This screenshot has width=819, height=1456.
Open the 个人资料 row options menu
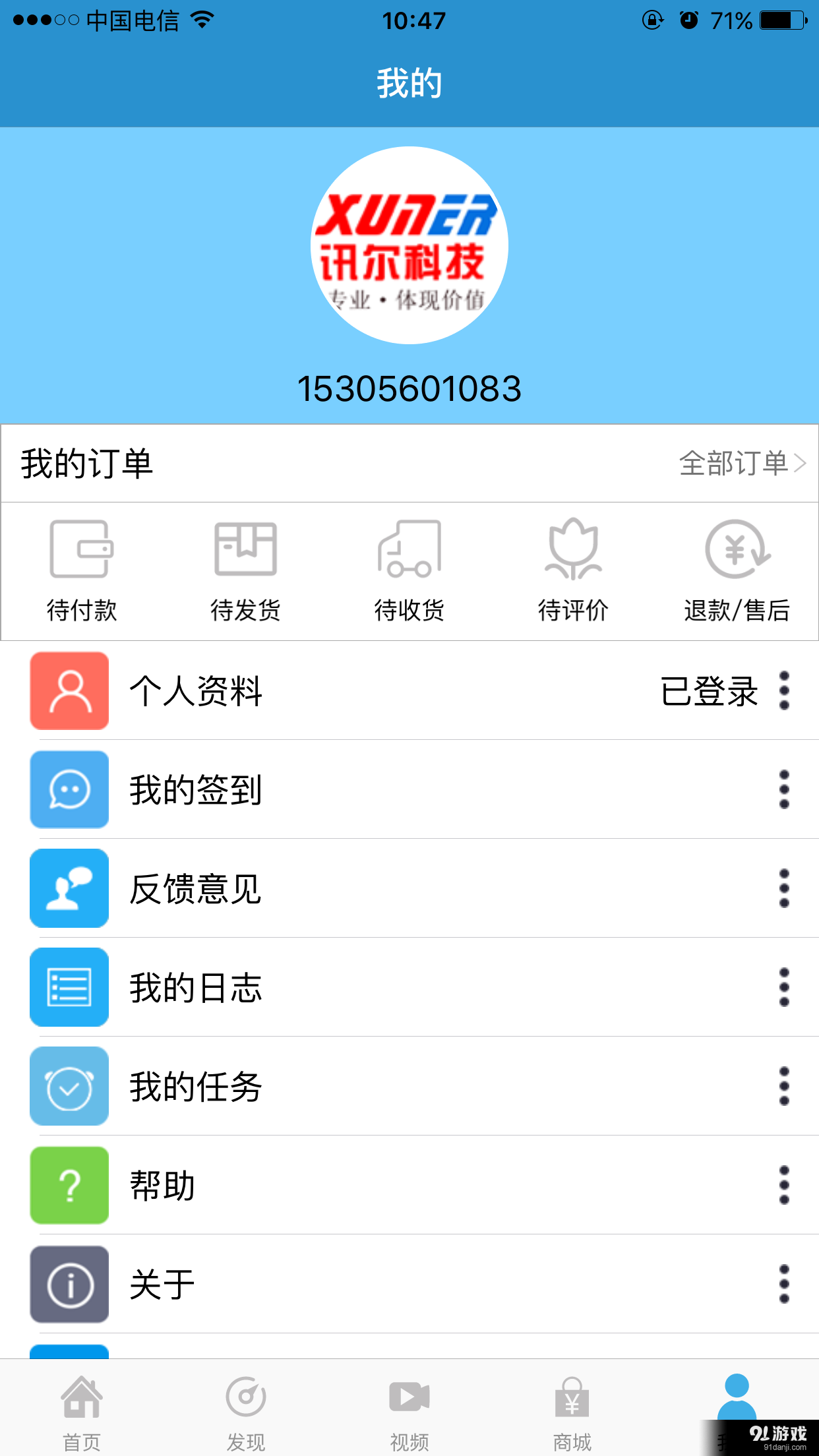(x=784, y=691)
